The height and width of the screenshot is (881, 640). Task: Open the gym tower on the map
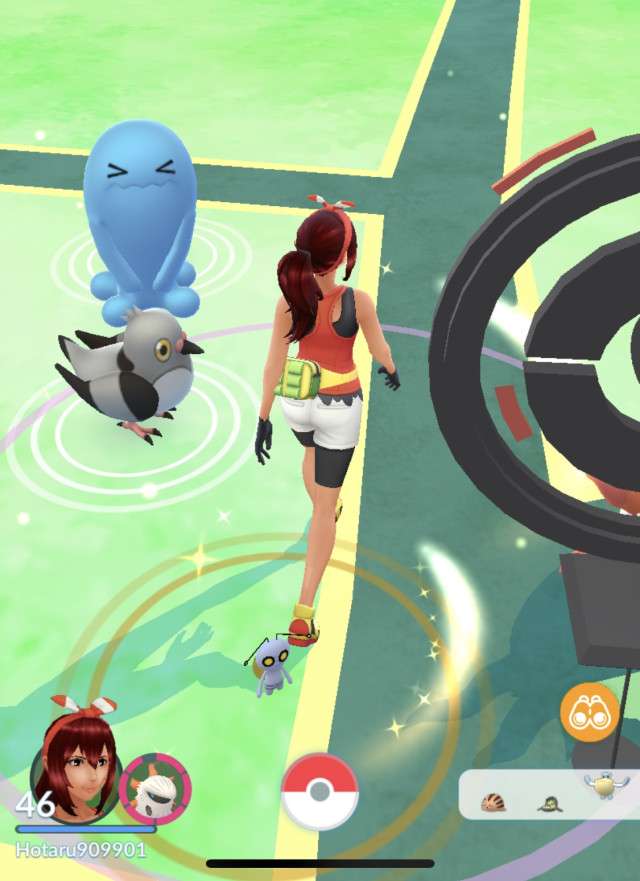(560, 380)
